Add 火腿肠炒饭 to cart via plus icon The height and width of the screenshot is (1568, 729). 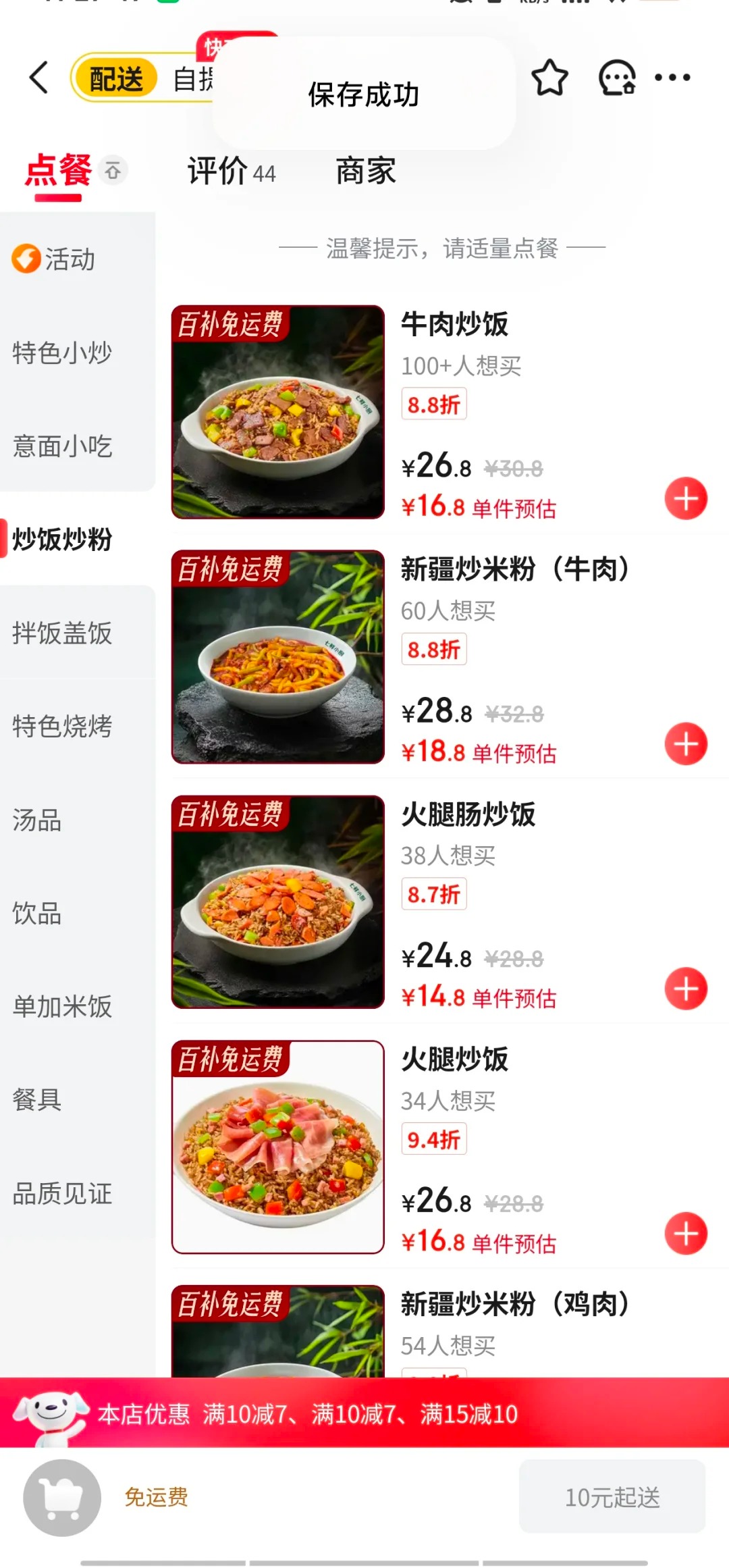[686, 988]
